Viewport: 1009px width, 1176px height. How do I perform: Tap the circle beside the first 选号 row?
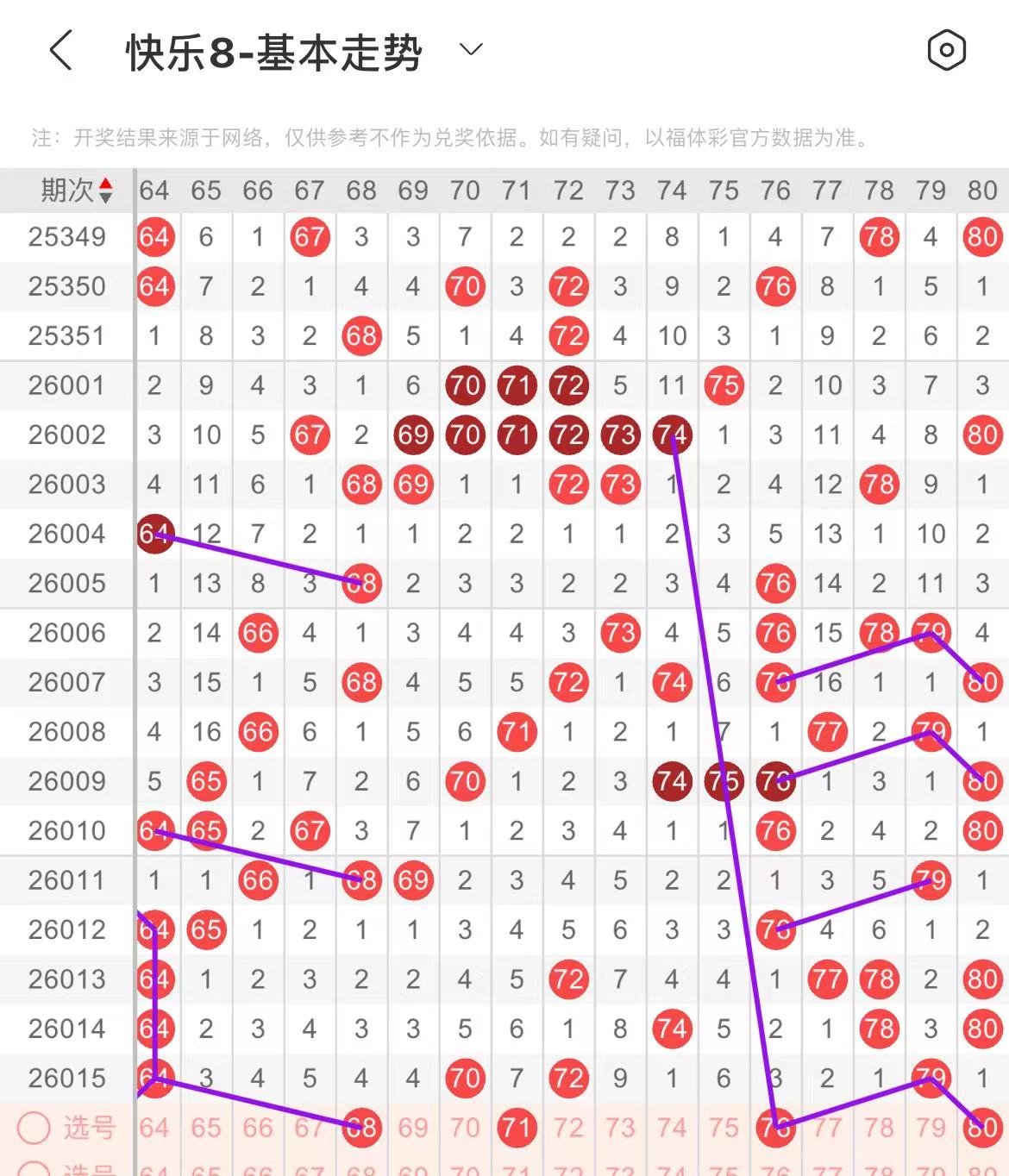point(34,1127)
